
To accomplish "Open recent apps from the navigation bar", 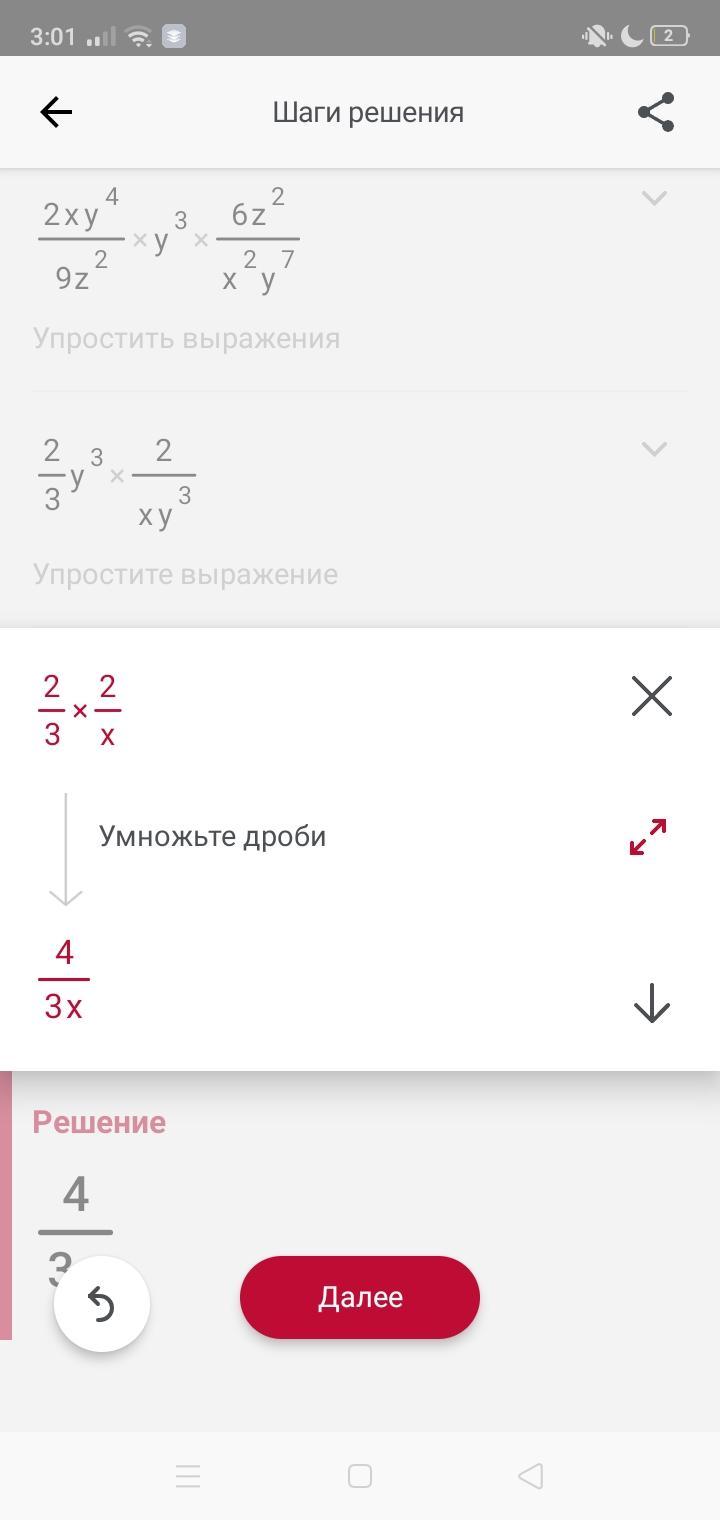I will (x=188, y=1476).
